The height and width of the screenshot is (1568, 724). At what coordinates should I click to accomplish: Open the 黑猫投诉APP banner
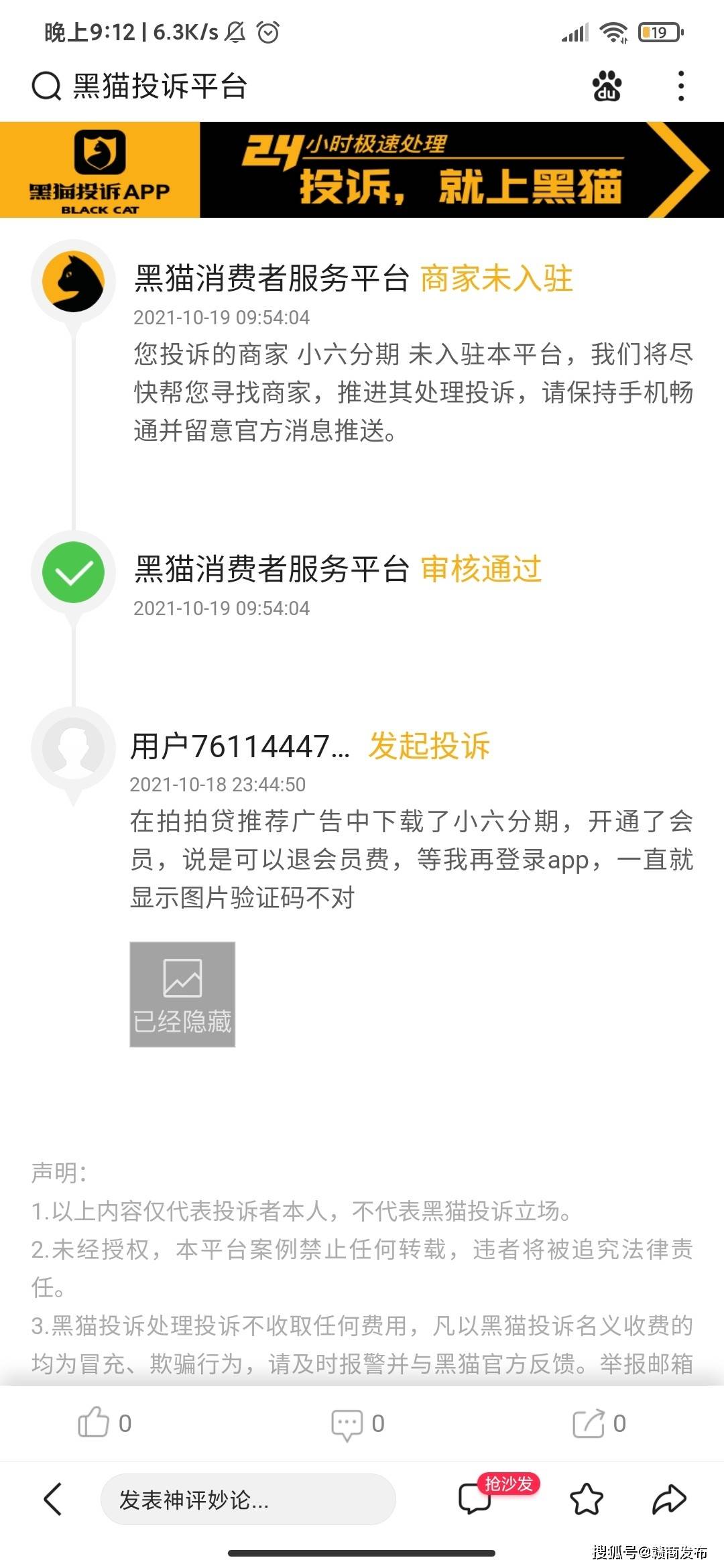pos(362,170)
